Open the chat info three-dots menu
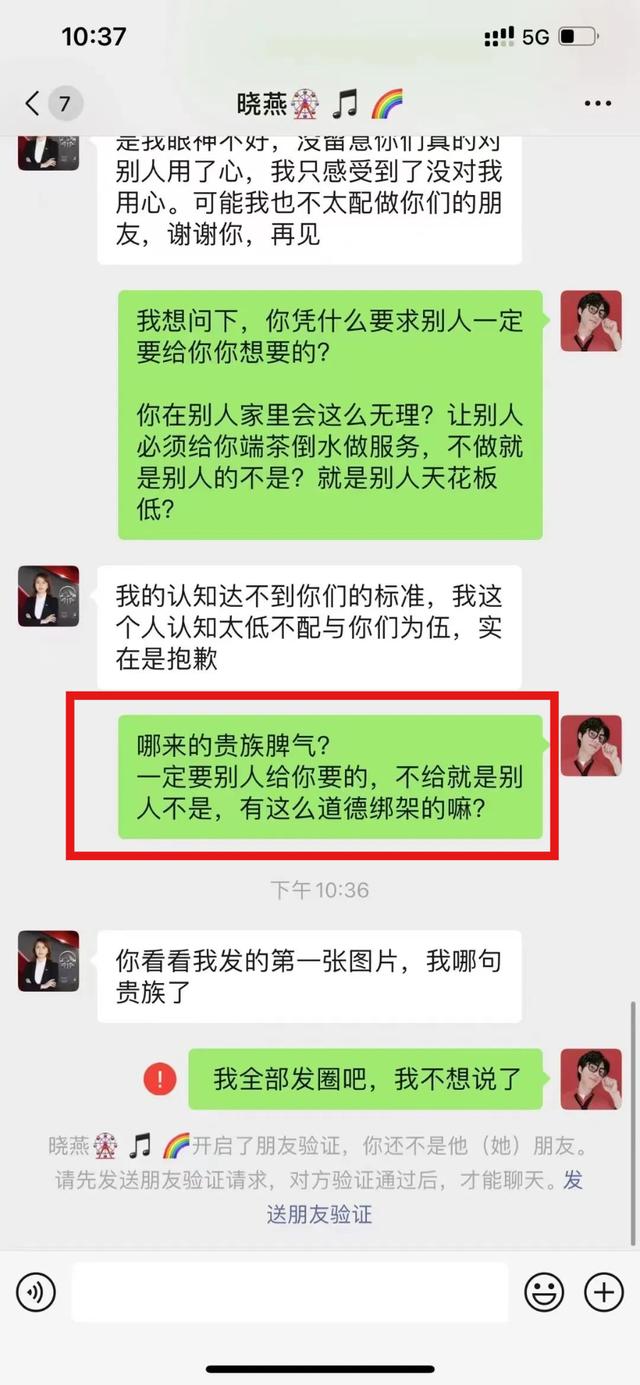 coord(597,103)
